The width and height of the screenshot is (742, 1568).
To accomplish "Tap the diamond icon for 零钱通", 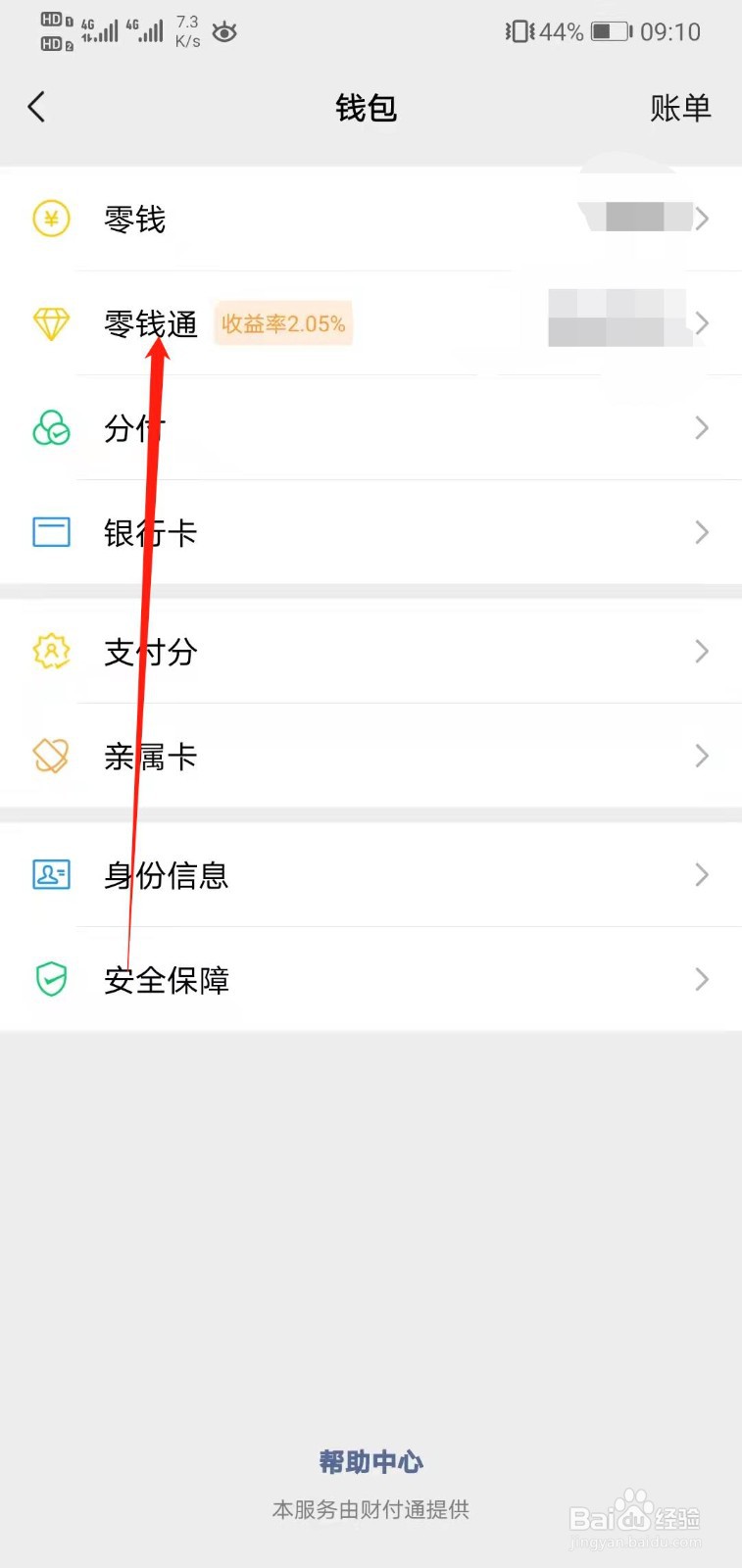I will (50, 323).
